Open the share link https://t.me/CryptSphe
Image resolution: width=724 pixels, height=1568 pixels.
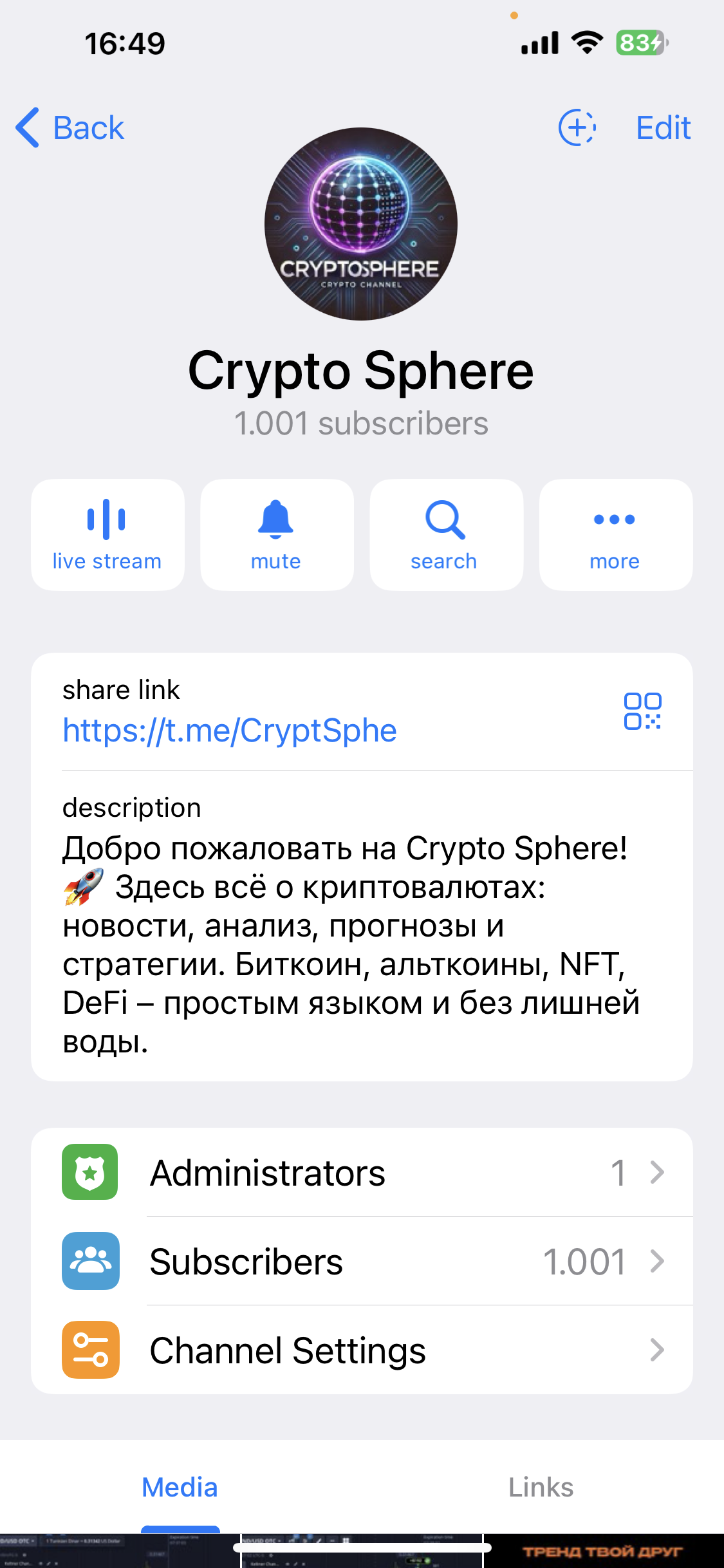point(229,730)
